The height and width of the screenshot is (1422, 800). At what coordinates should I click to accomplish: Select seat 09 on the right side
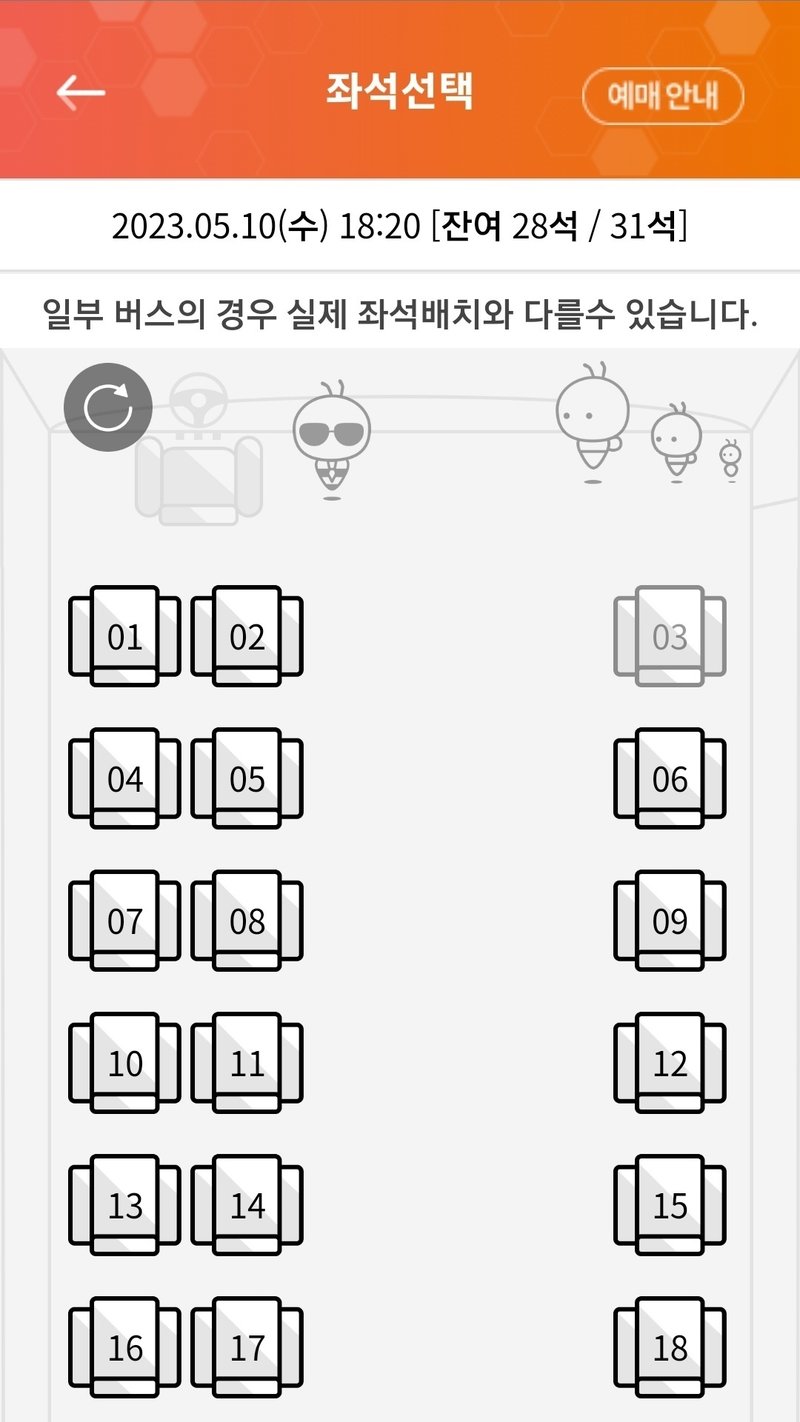click(x=670, y=920)
